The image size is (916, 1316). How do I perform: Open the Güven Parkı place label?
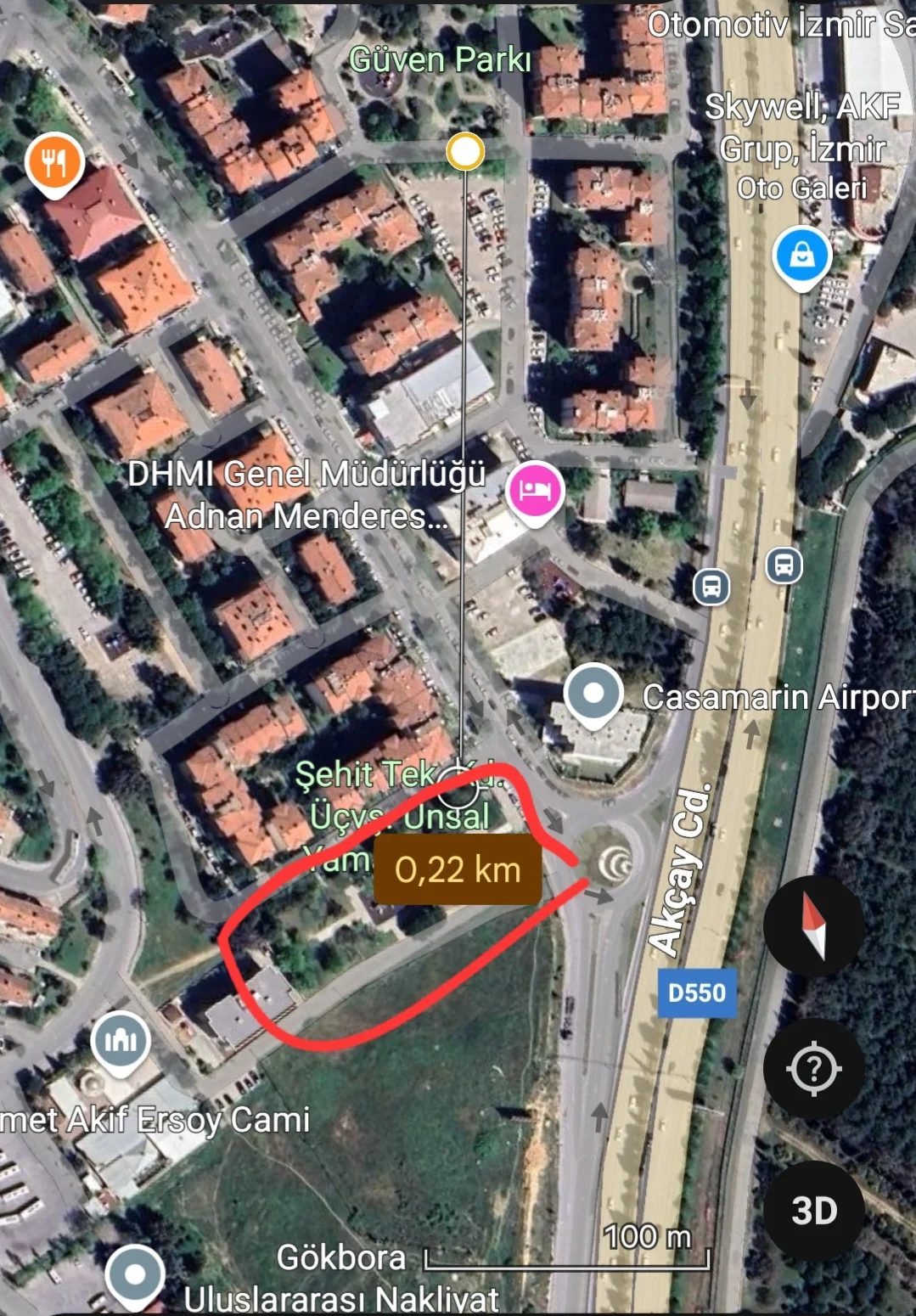(440, 59)
